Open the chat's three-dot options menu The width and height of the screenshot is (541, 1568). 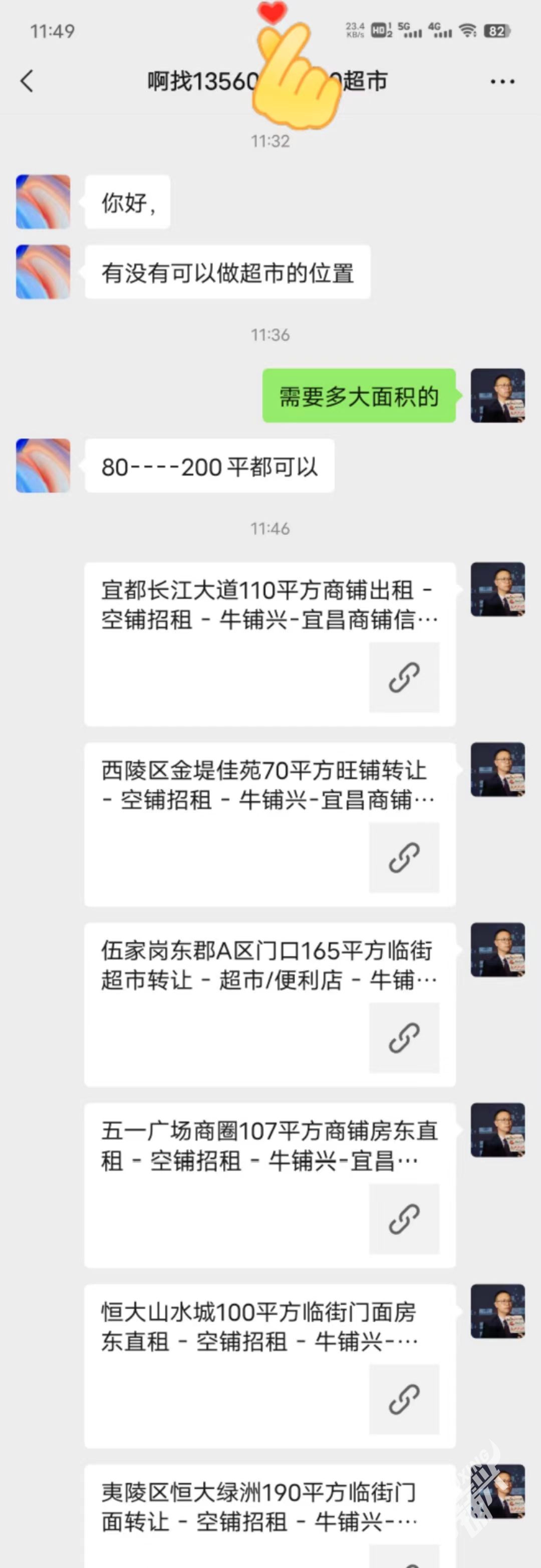click(502, 81)
